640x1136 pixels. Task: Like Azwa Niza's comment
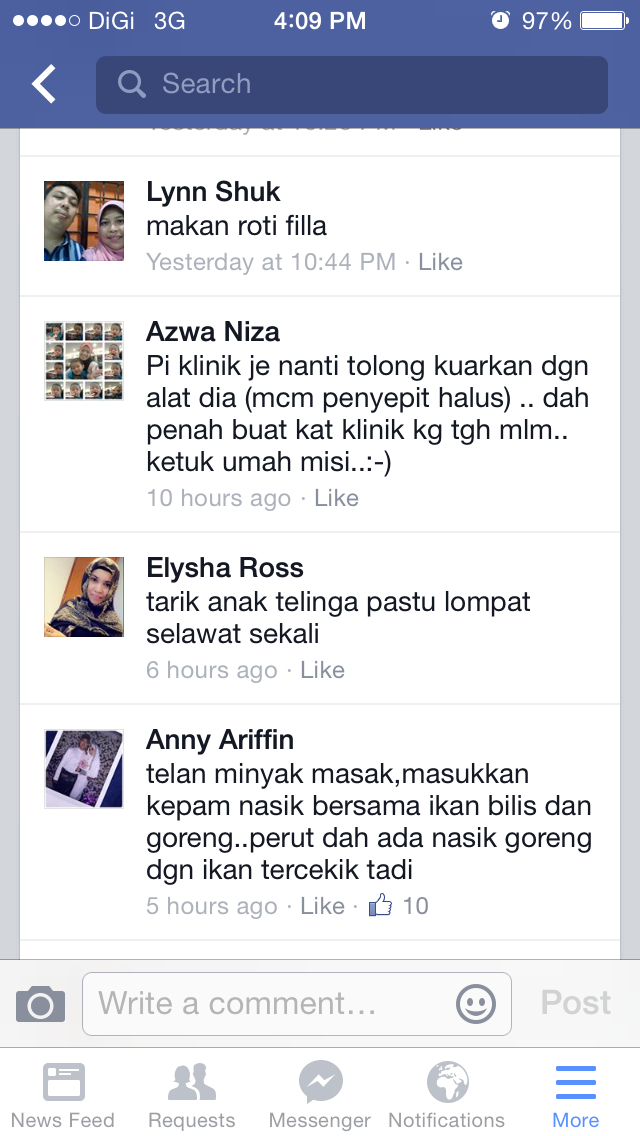pos(336,498)
